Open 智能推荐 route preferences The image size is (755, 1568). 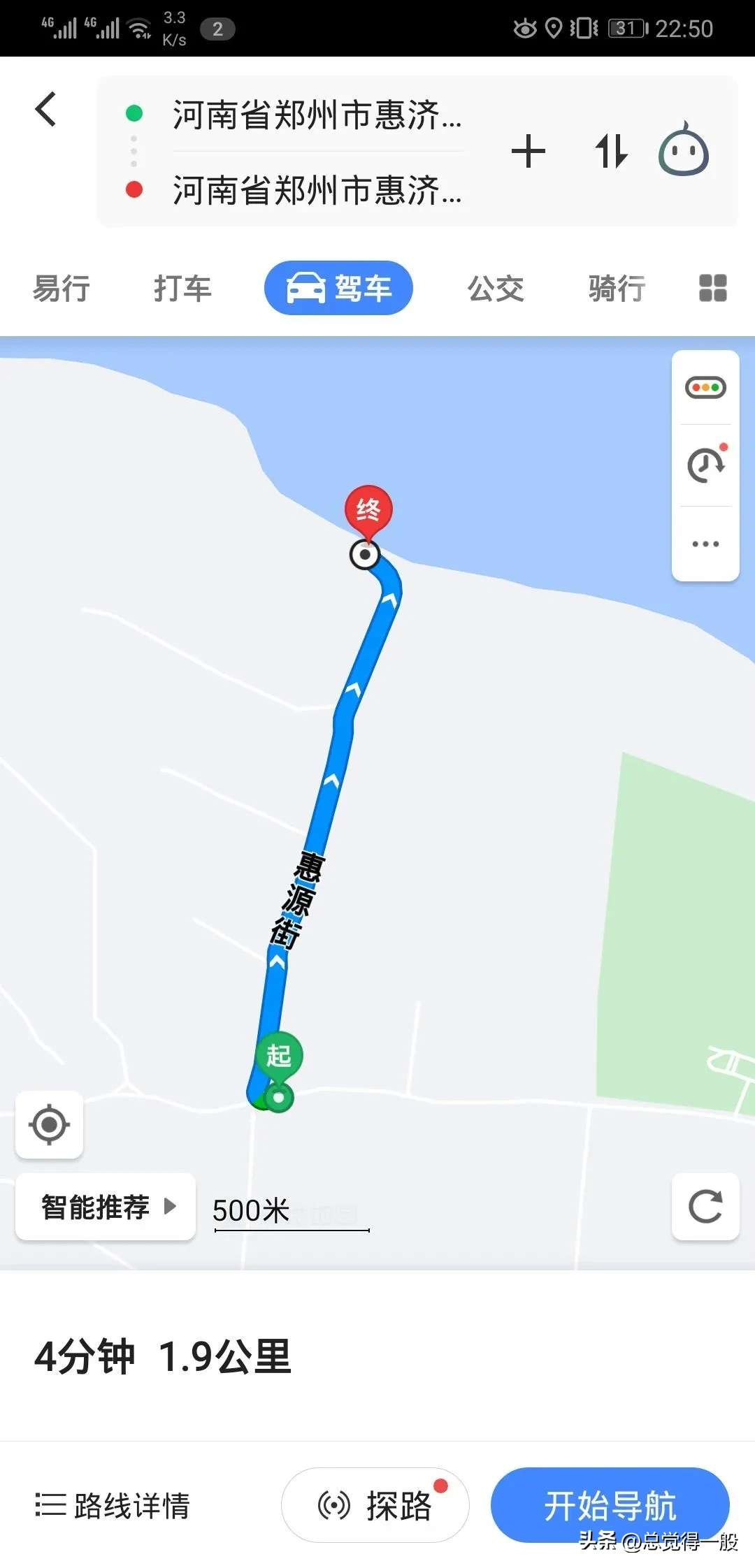pos(106,1207)
